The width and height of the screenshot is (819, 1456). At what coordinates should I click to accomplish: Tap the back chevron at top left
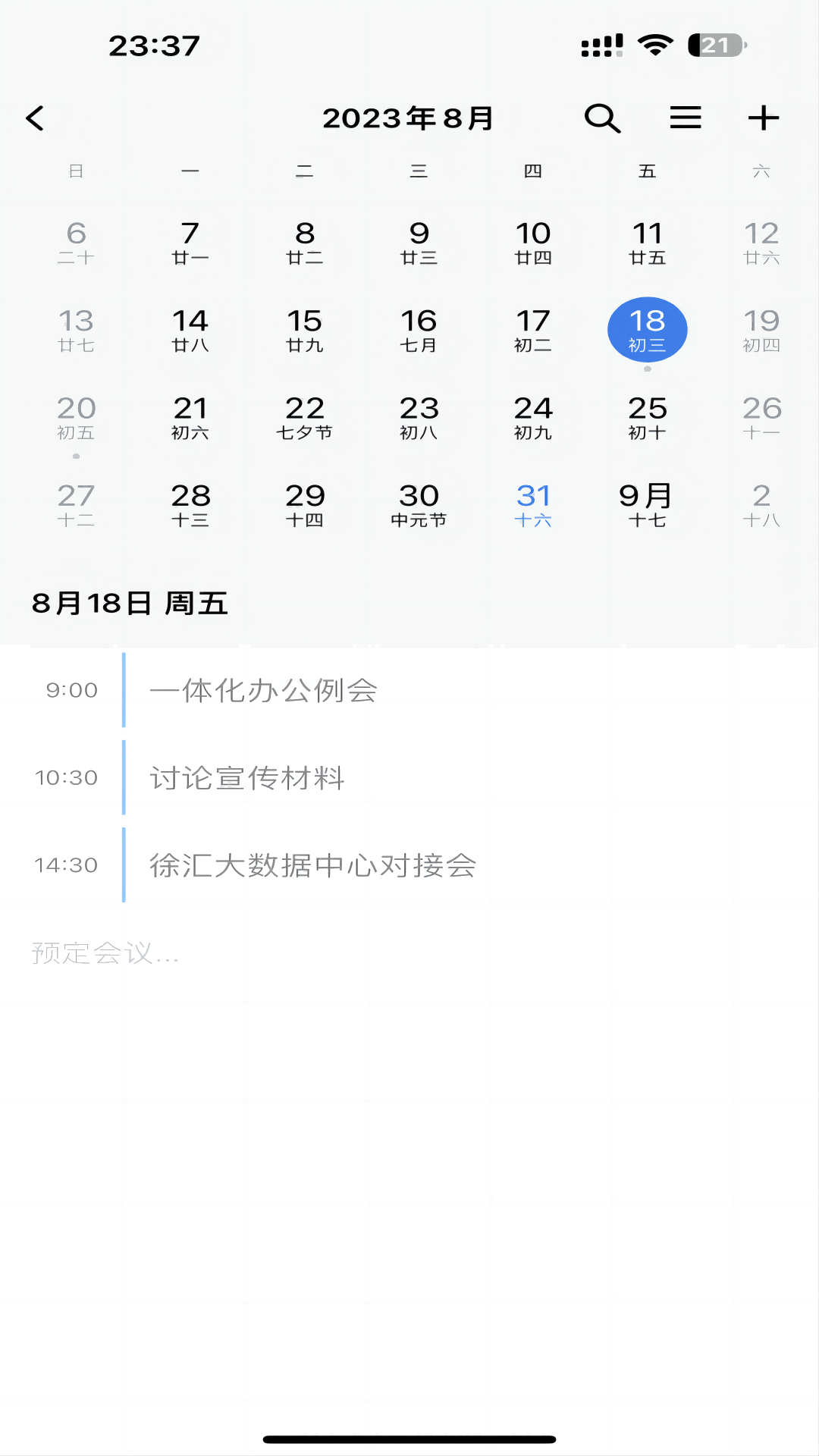point(34,118)
